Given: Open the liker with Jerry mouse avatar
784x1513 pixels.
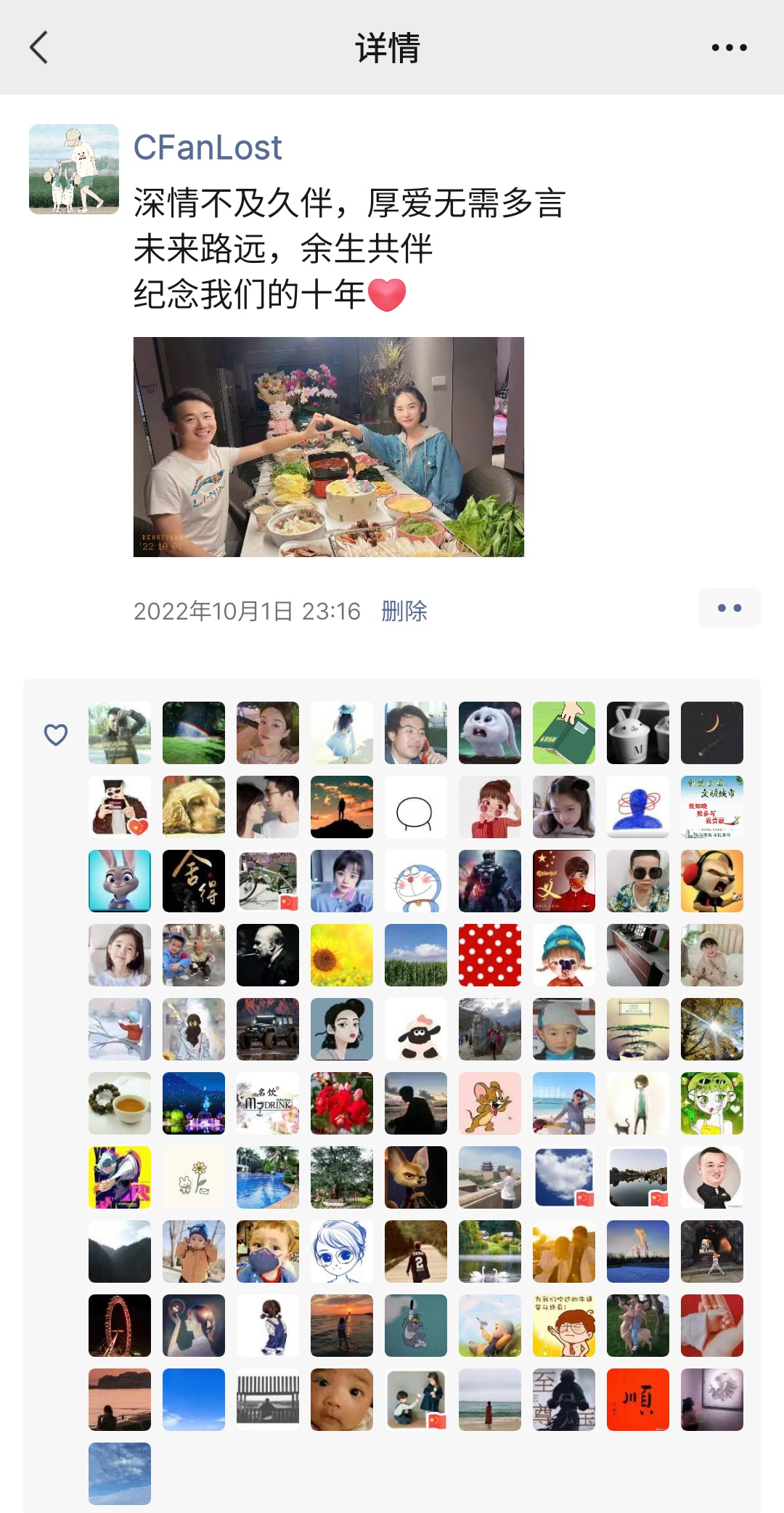Looking at the screenshot, I should tap(490, 1103).
